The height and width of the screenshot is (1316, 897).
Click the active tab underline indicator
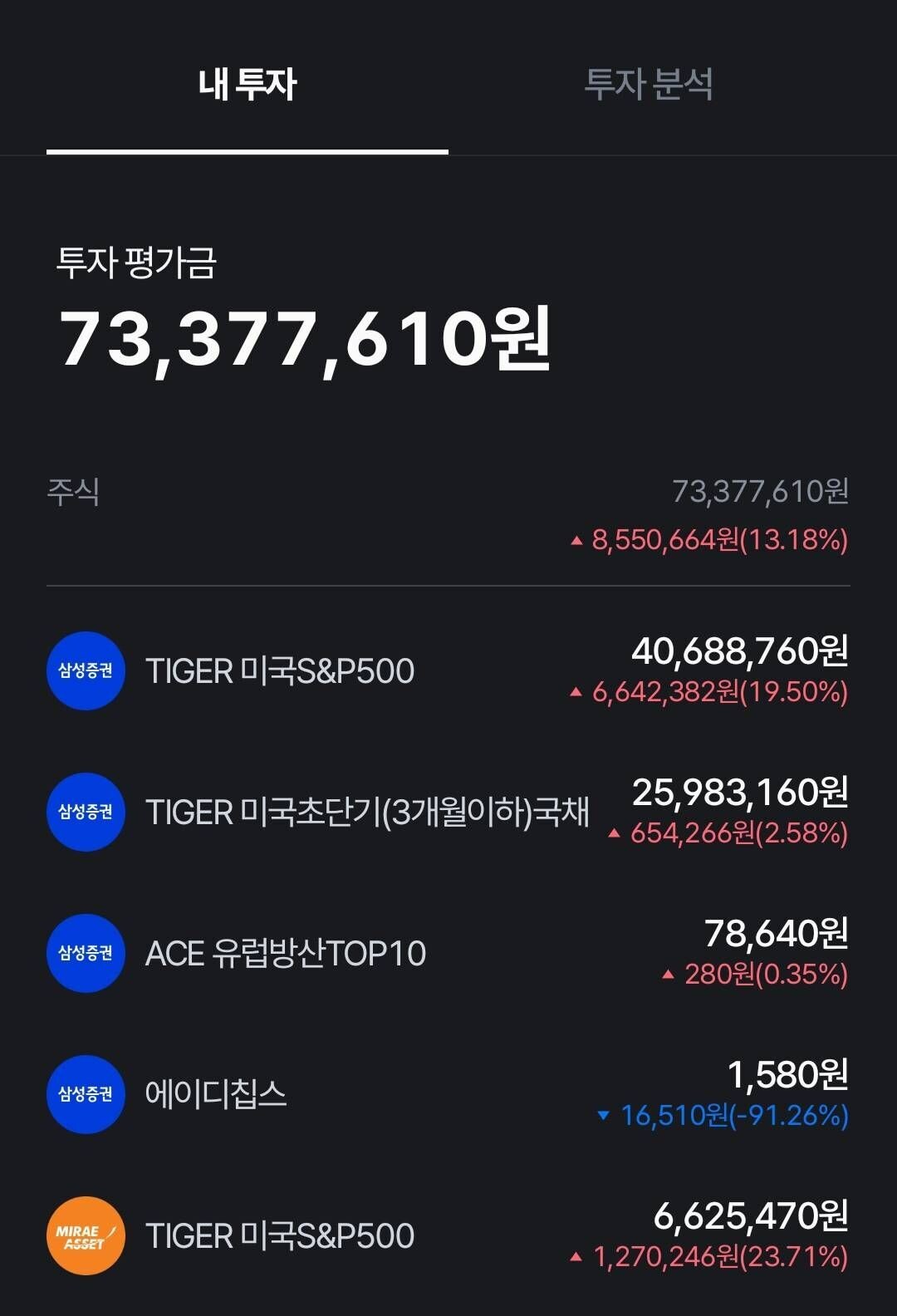tap(248, 151)
